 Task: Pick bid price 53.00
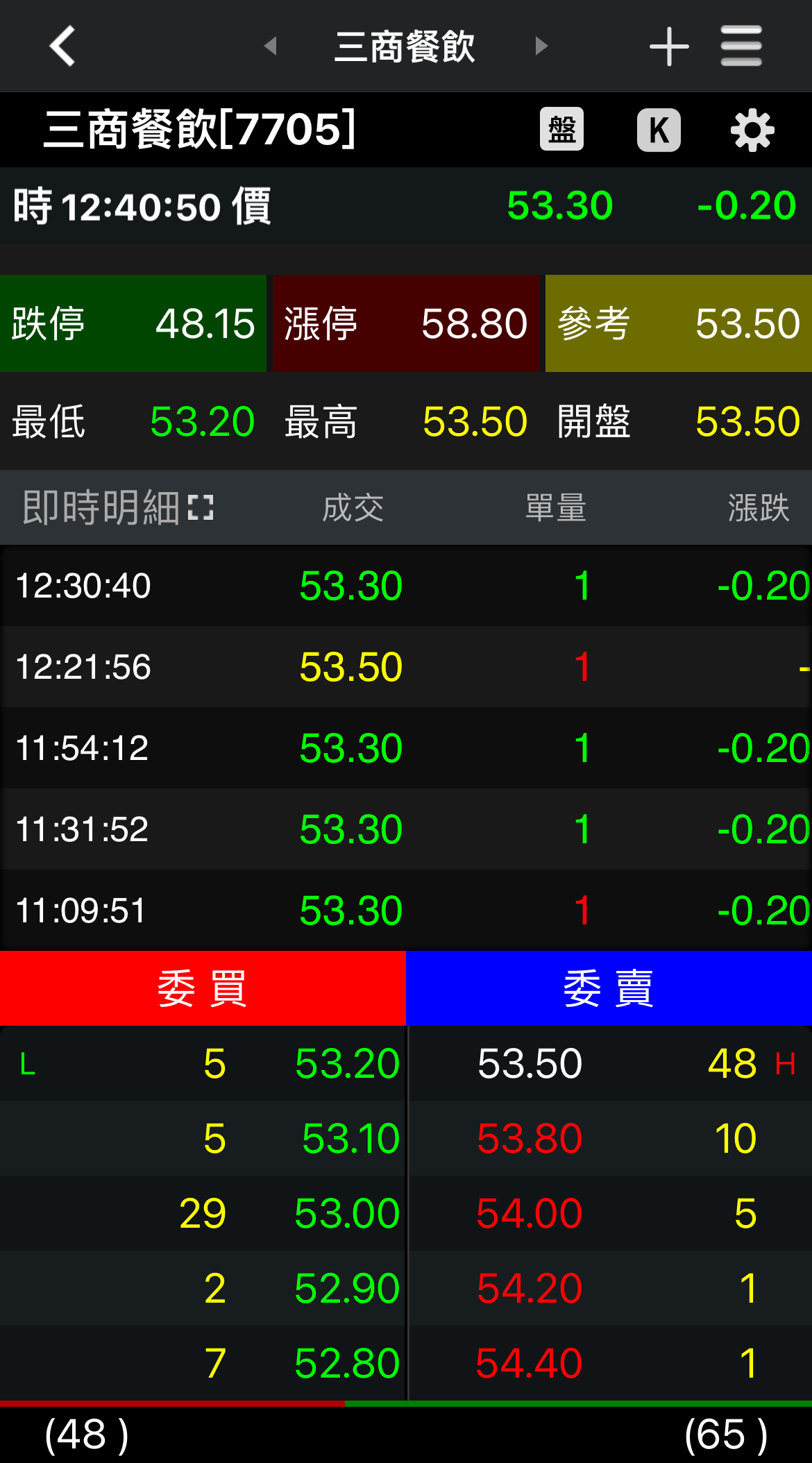click(x=347, y=1213)
